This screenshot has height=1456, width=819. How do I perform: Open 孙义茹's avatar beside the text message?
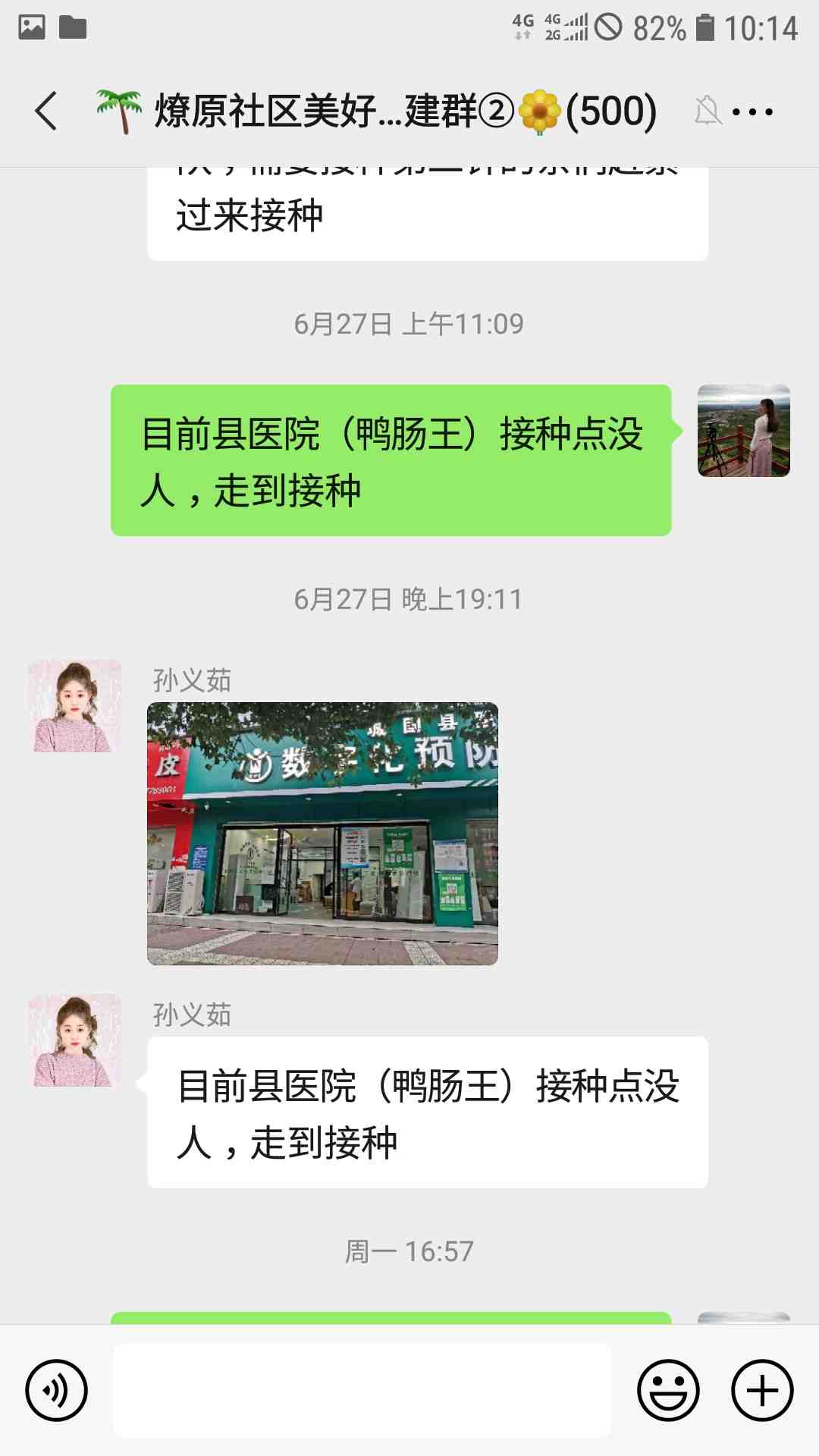75,1040
